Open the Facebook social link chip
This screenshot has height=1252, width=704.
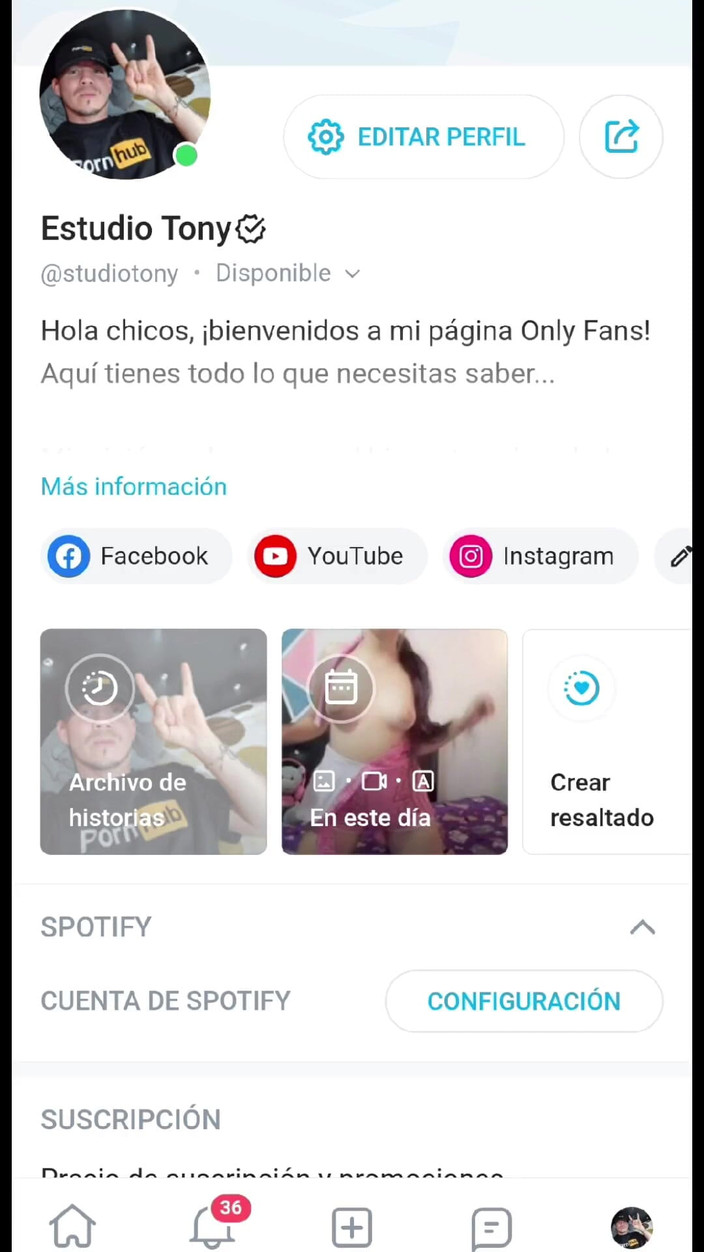[x=136, y=556]
